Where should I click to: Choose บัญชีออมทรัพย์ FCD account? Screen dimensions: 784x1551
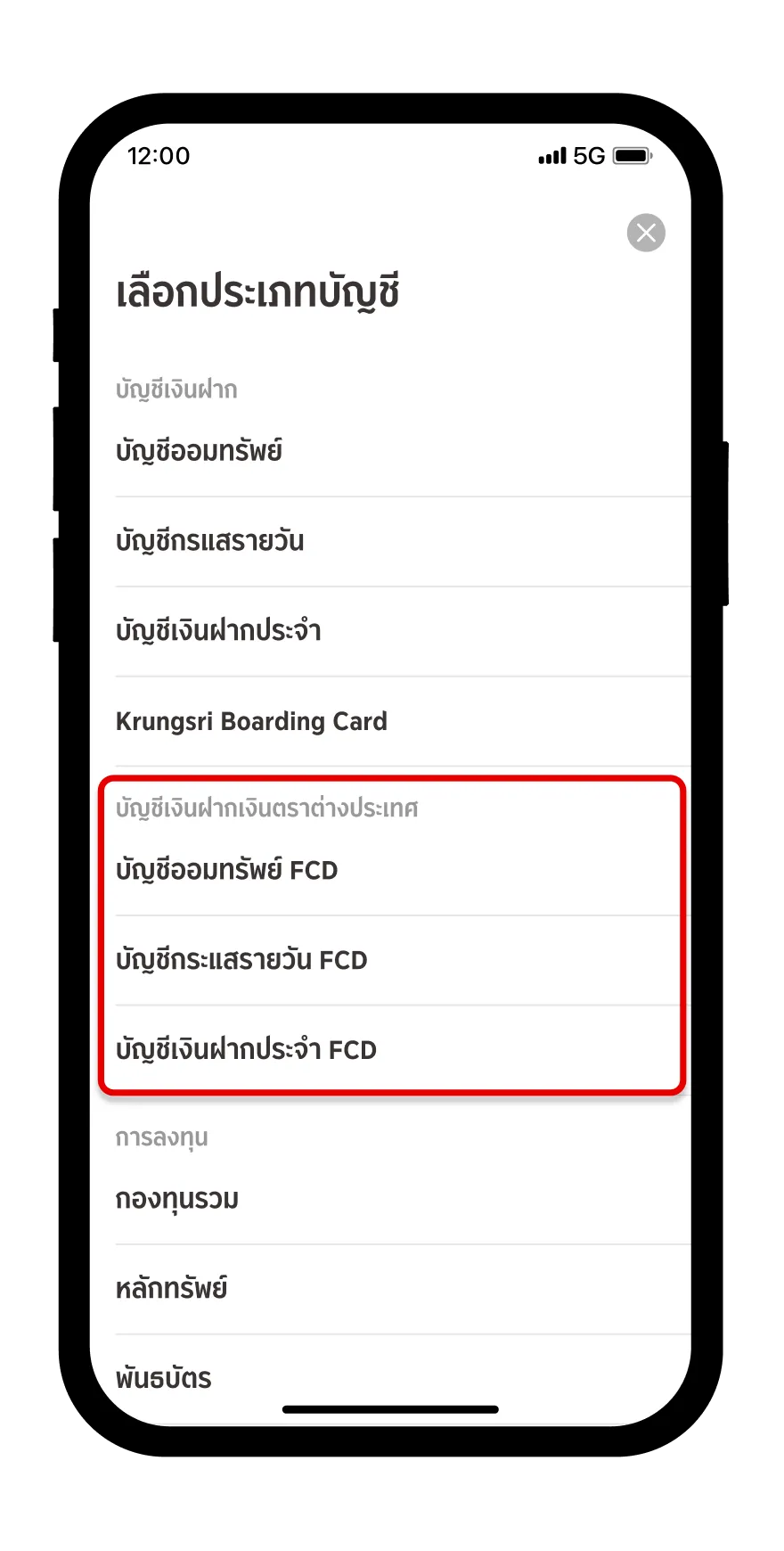[227, 870]
